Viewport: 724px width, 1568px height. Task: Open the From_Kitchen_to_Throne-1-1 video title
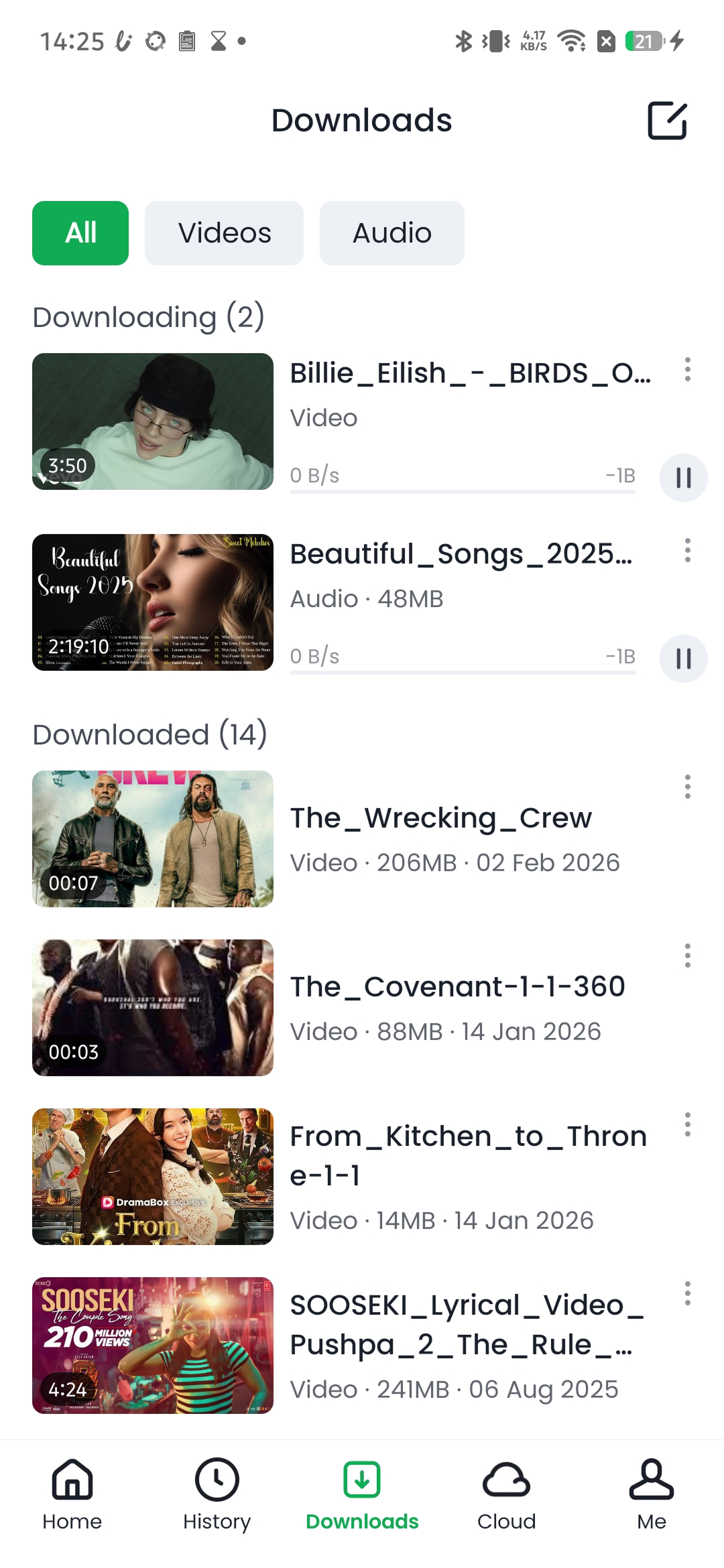pyautogui.click(x=468, y=1155)
